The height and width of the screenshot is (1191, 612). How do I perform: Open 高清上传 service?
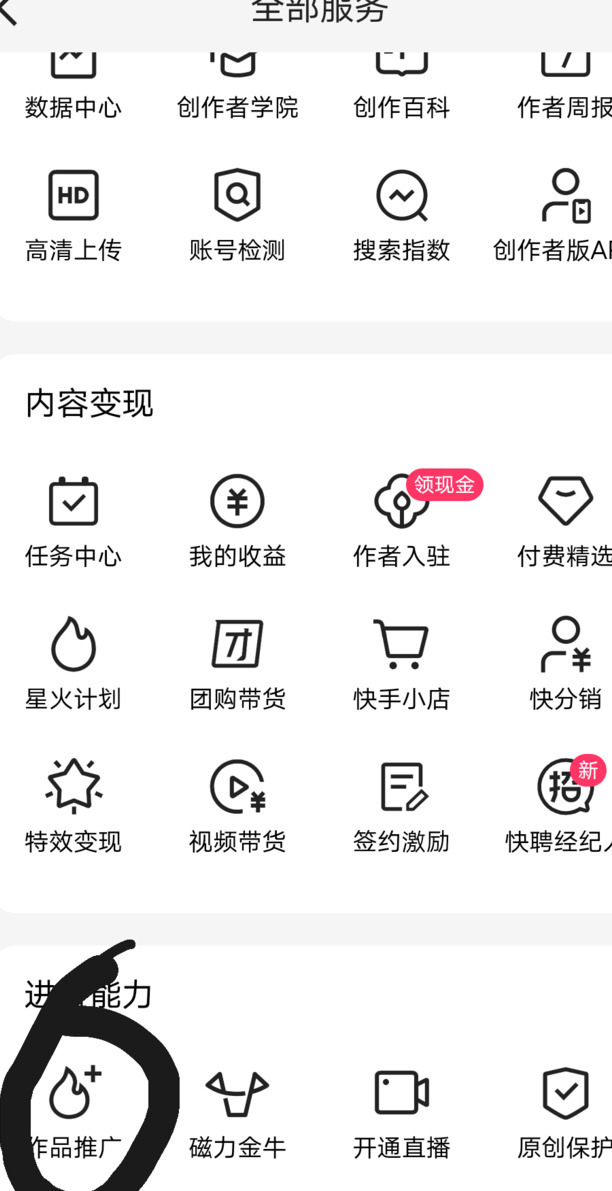(x=73, y=215)
